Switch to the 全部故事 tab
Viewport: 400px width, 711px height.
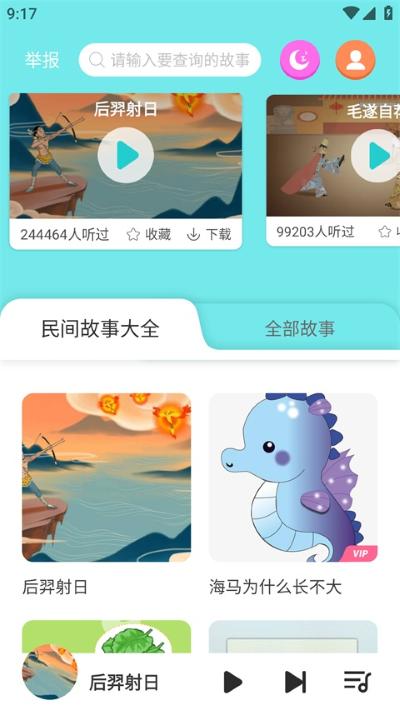[x=300, y=329]
